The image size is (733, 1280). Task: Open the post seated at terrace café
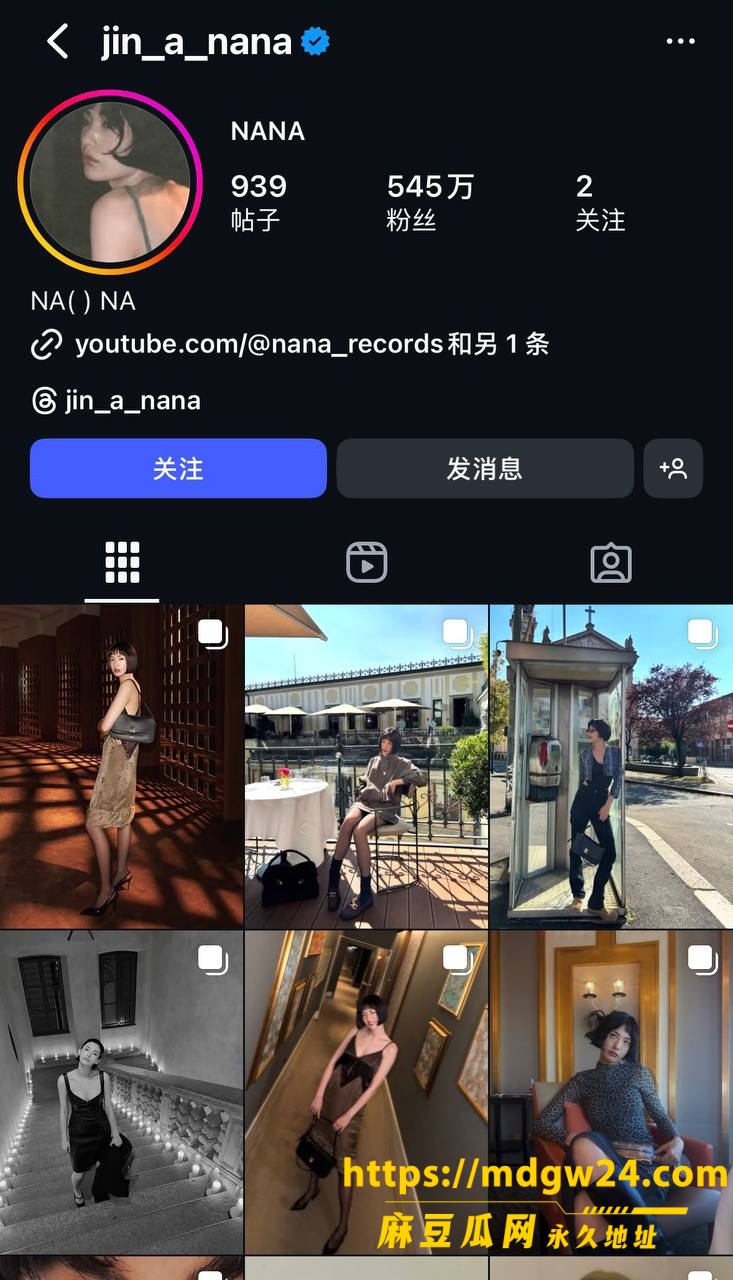click(x=366, y=766)
